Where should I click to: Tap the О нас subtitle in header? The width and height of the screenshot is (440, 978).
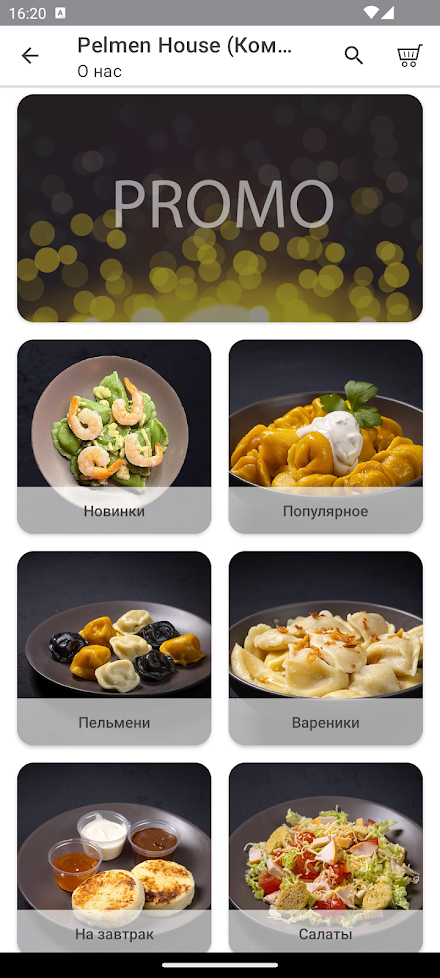point(99,71)
